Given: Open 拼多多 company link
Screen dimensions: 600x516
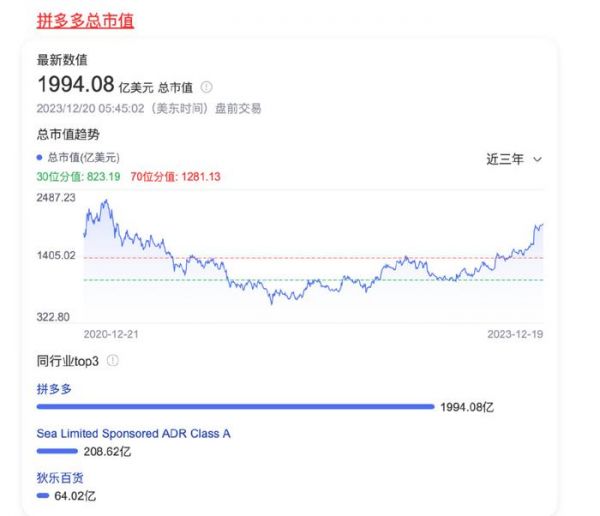Looking at the screenshot, I should tap(54, 388).
